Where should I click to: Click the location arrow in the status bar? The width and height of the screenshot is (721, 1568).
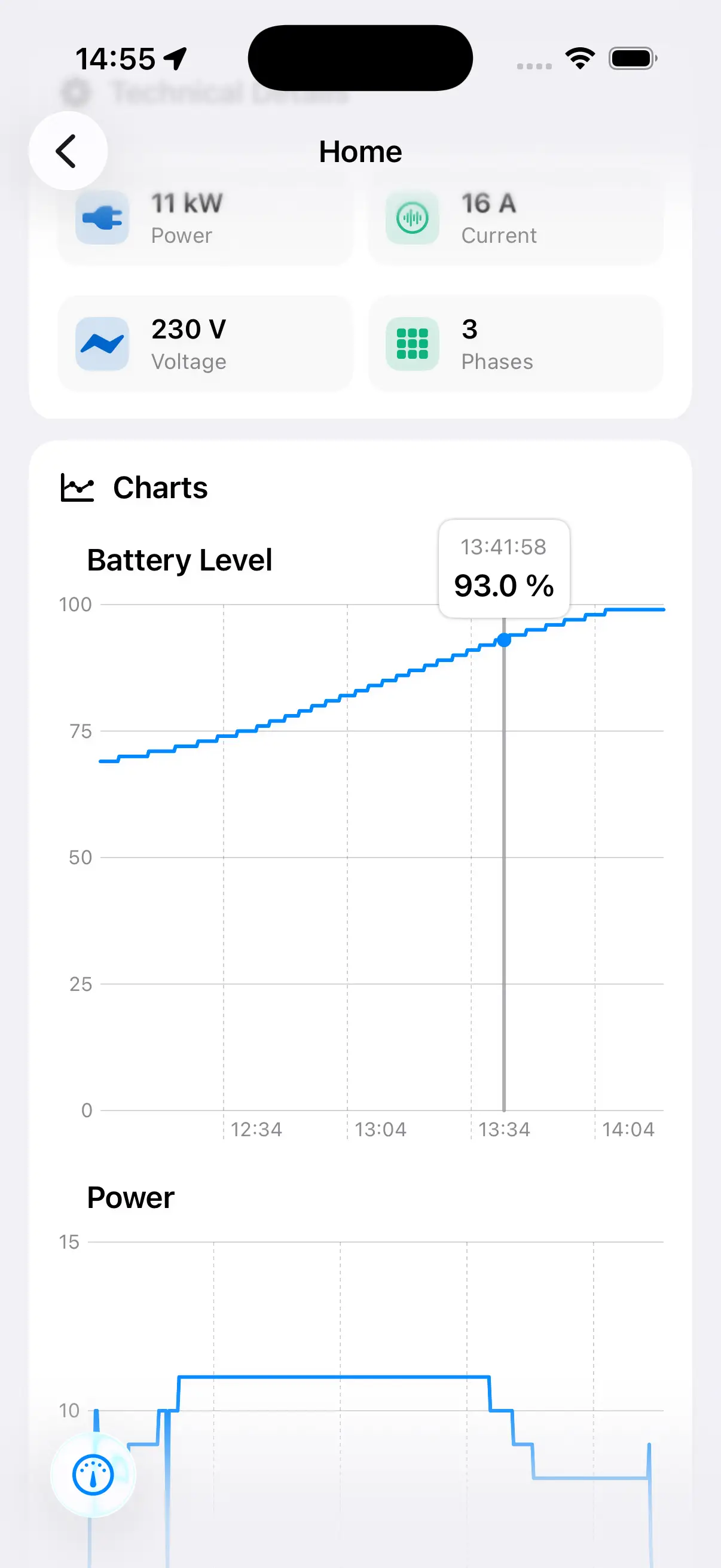point(176,58)
